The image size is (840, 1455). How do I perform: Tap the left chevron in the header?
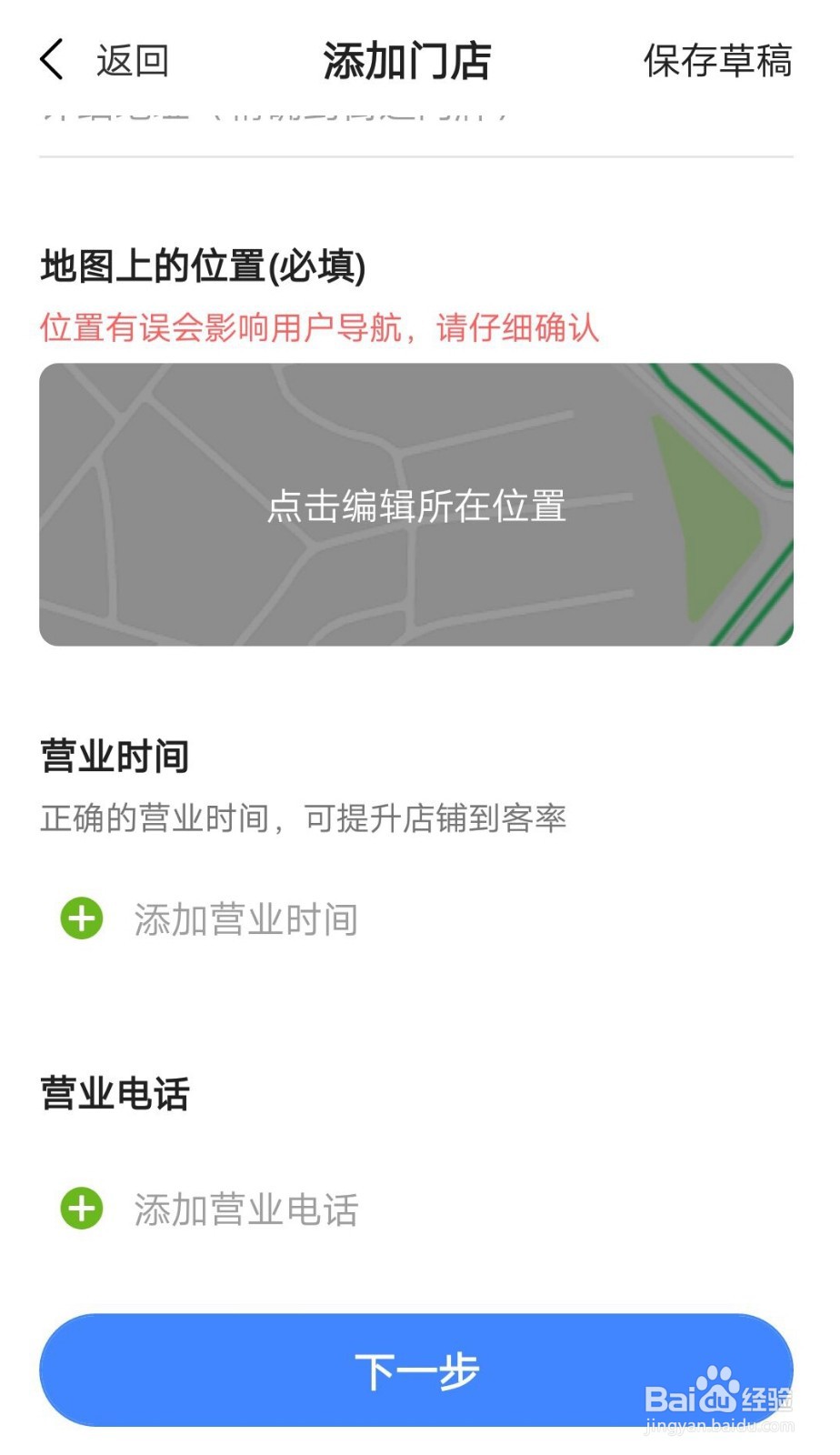coord(52,59)
